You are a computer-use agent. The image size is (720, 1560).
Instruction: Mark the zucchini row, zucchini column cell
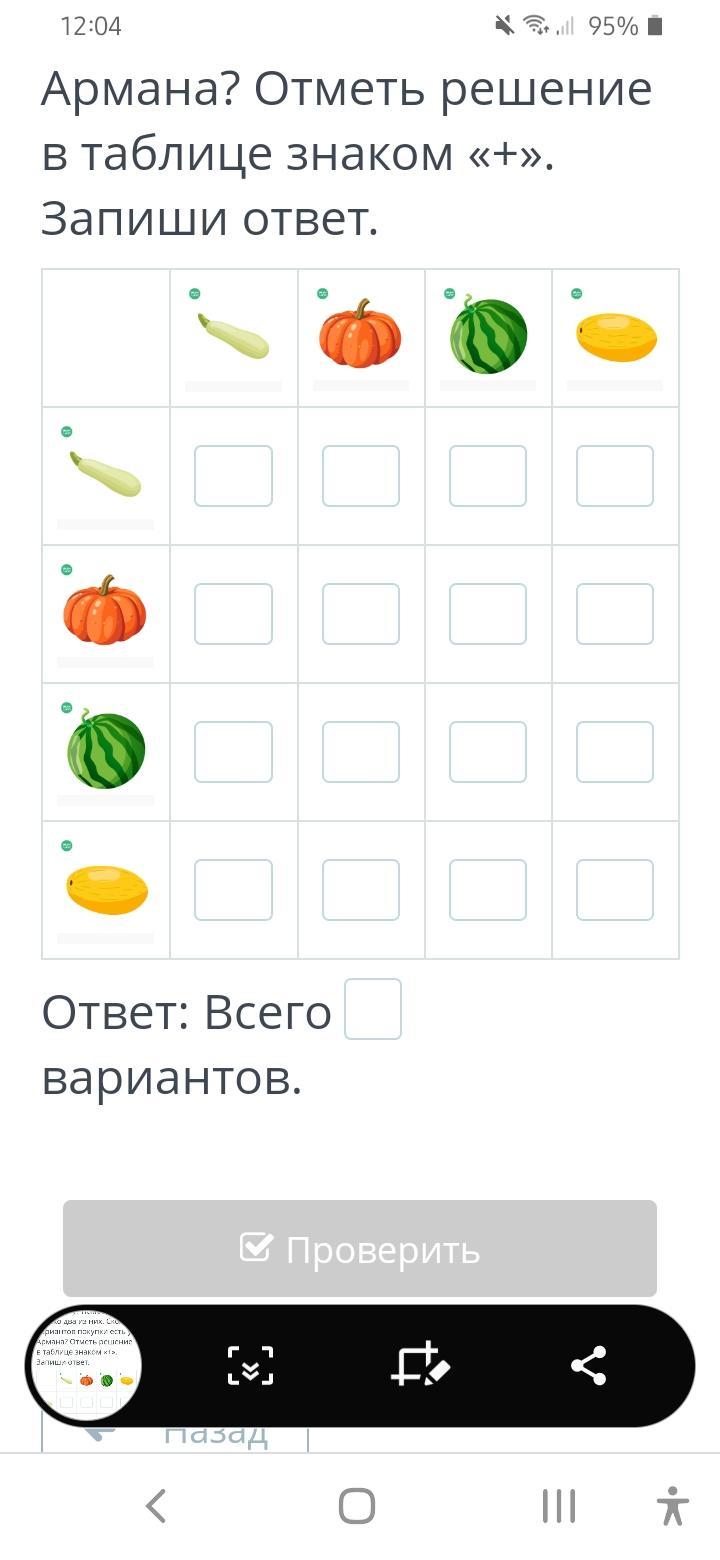[233, 476]
